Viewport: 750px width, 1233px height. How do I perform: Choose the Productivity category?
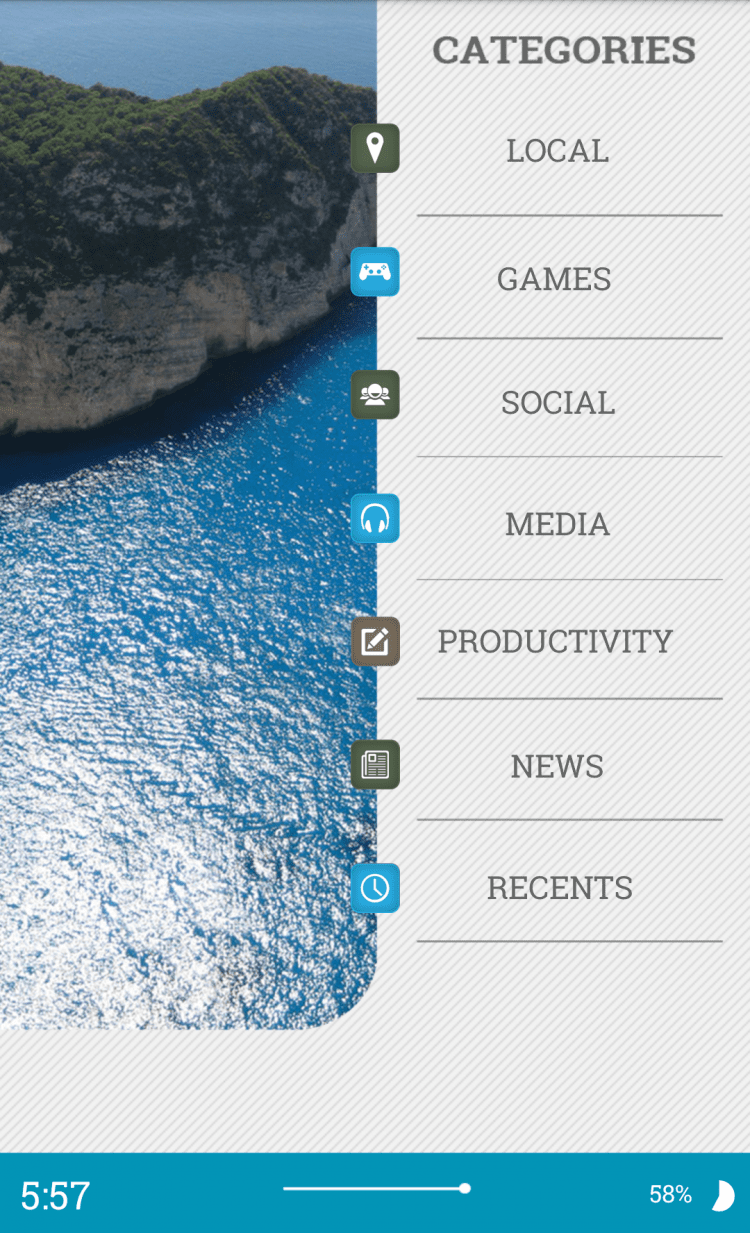pos(555,641)
